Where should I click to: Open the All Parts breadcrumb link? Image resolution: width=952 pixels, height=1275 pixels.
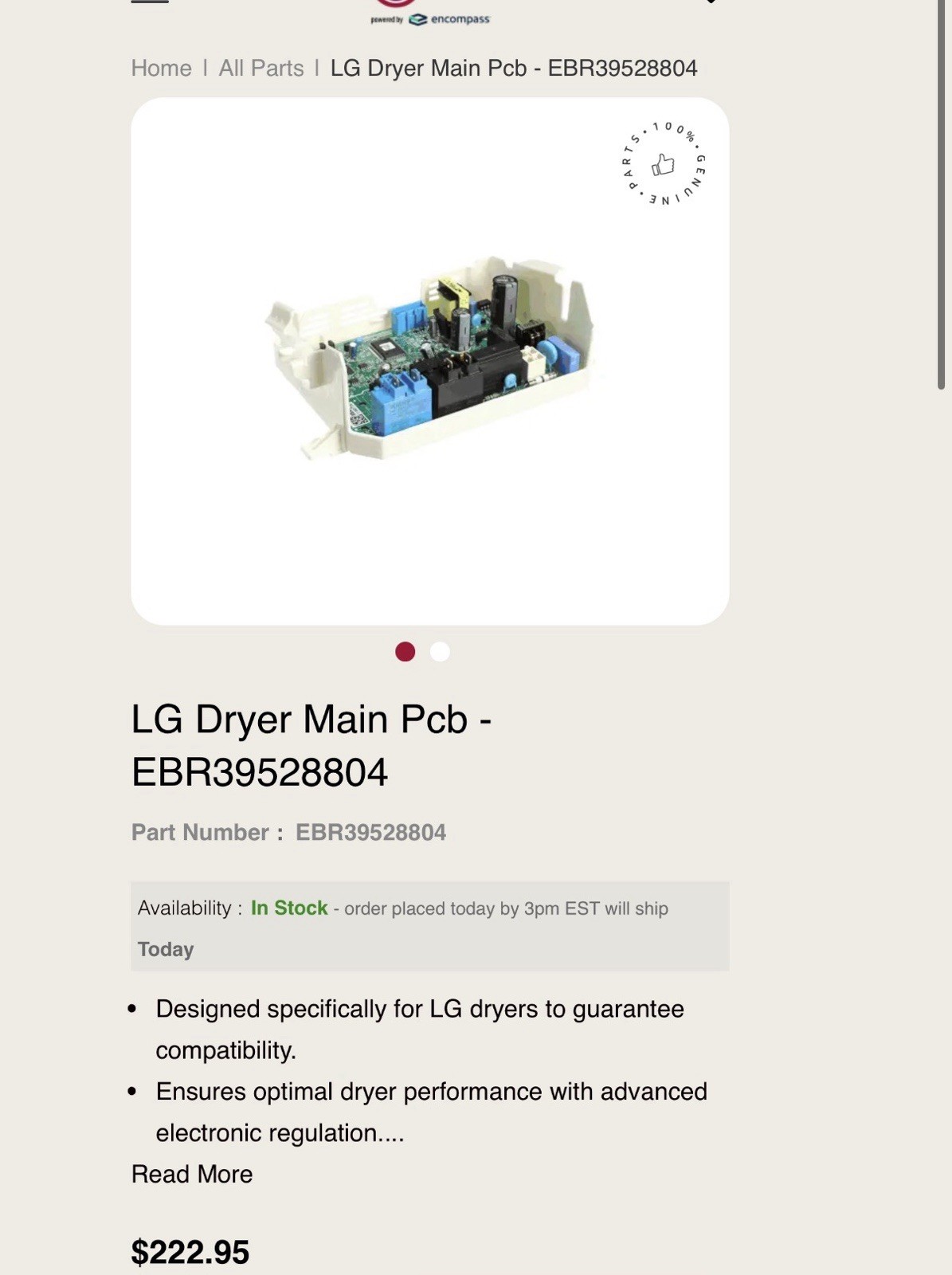[x=261, y=69]
